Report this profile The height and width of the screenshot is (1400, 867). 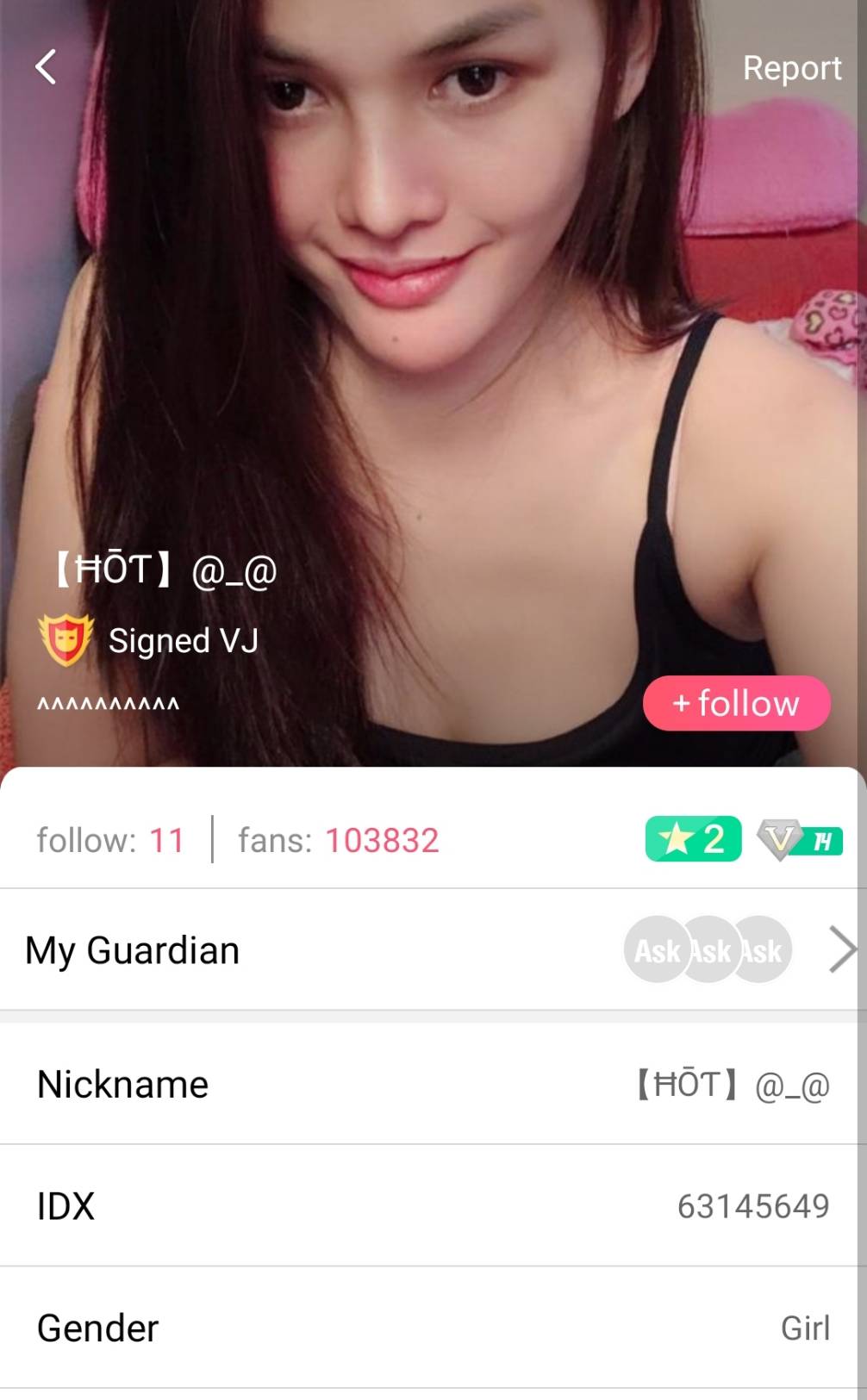791,68
